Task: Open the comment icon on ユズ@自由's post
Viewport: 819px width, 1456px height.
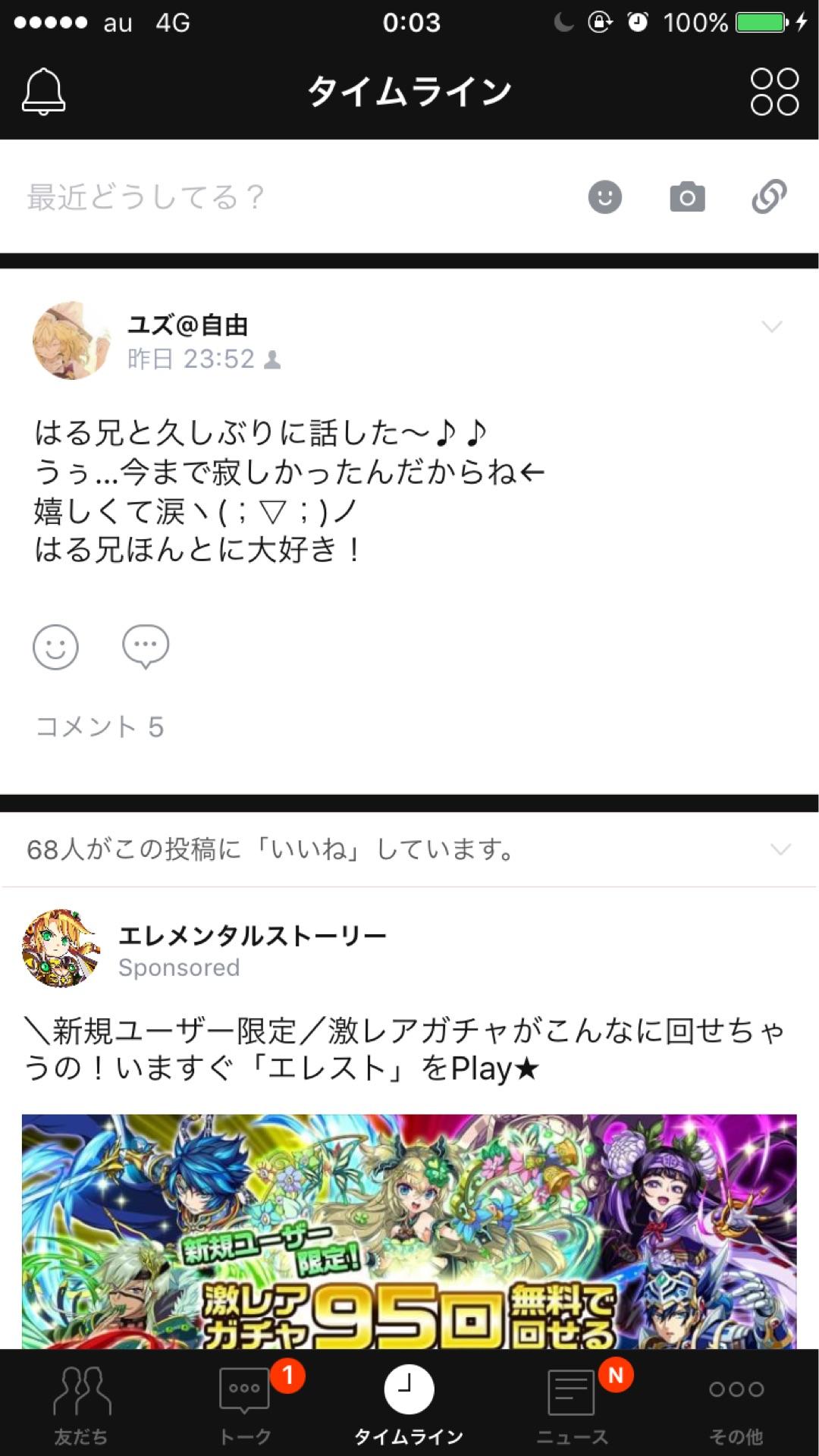Action: pos(146,645)
